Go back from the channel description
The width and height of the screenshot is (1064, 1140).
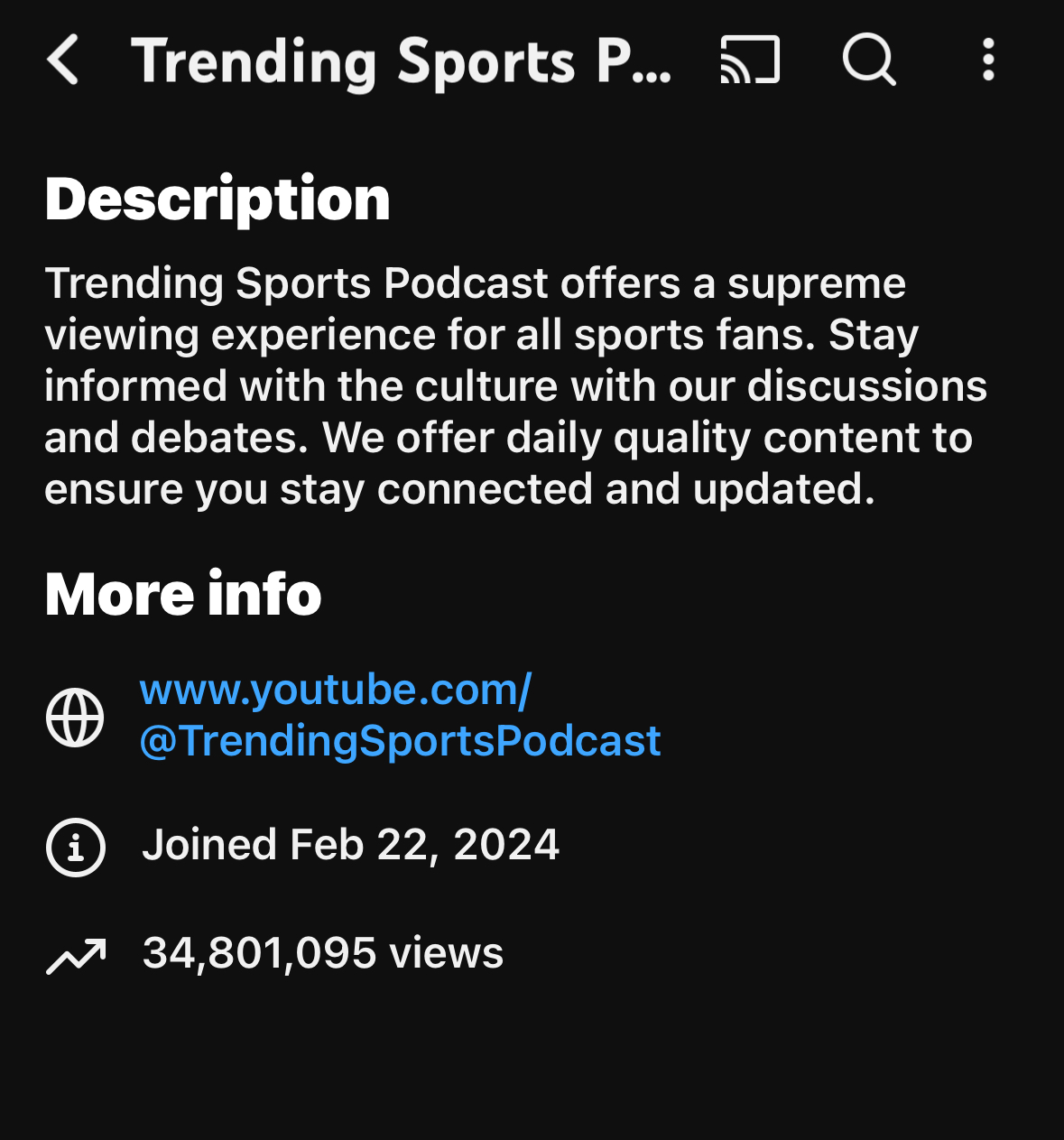pos(63,60)
